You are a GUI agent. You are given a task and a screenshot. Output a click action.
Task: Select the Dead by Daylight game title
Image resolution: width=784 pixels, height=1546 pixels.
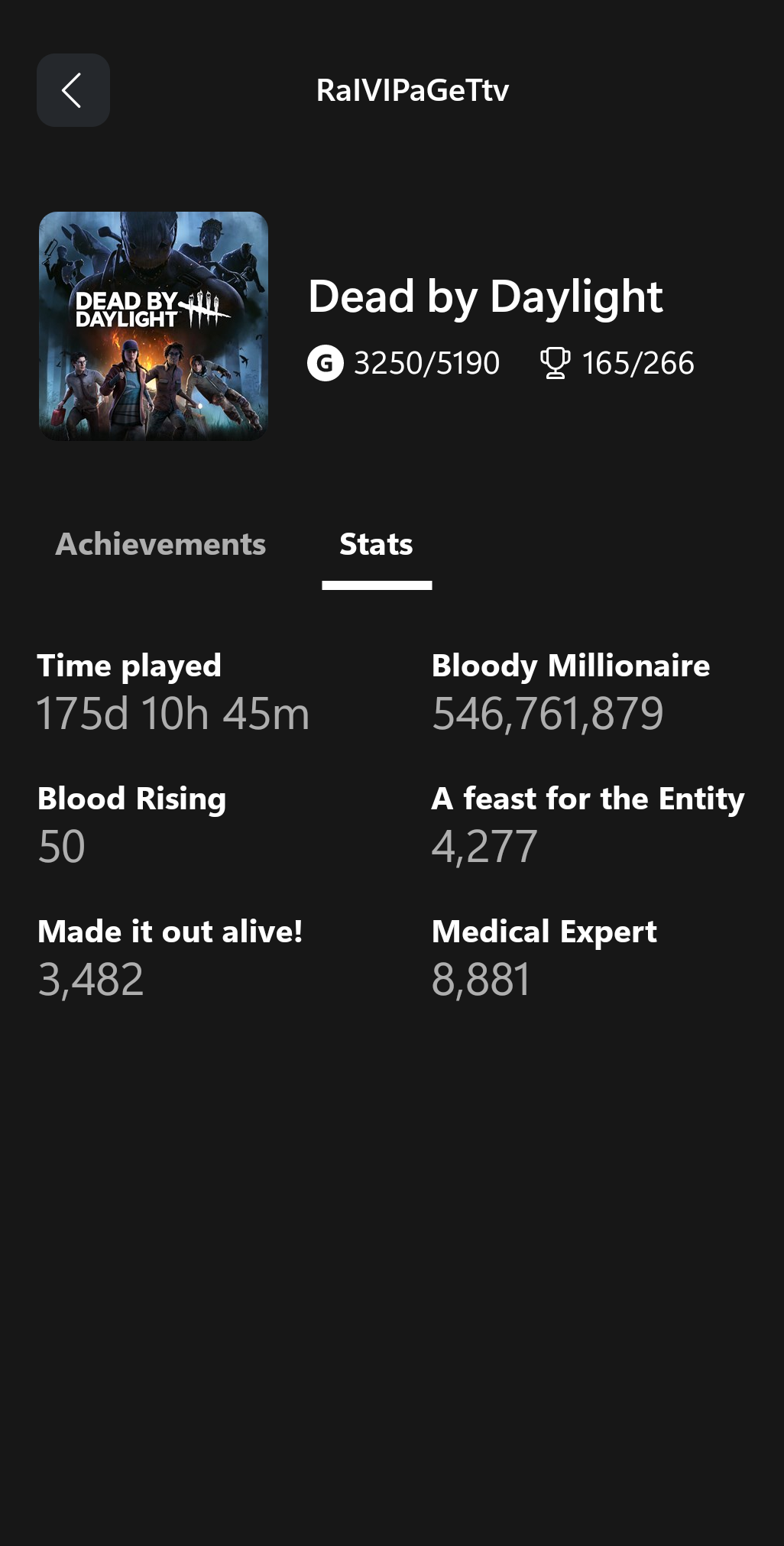click(486, 297)
